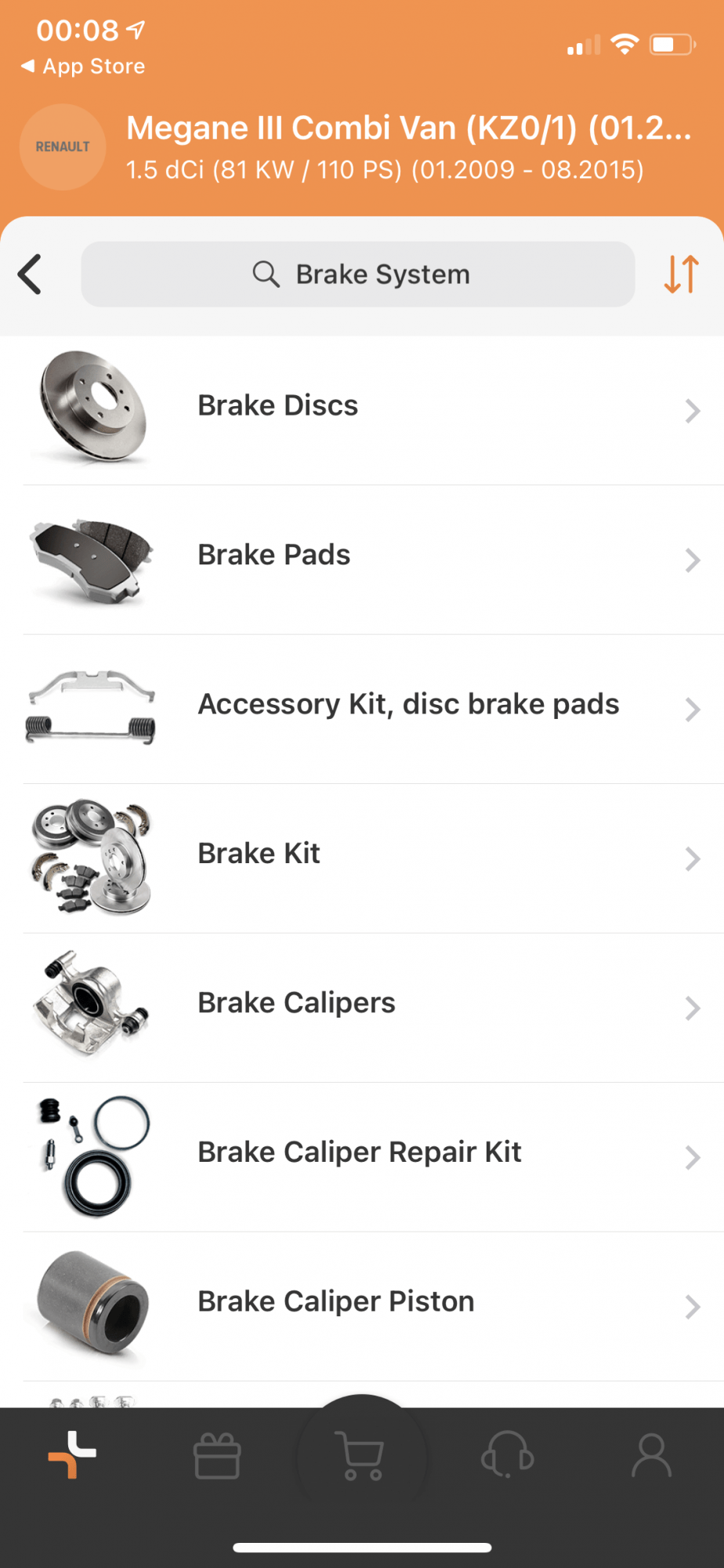Open the shopping cart
Image resolution: width=724 pixels, height=1568 pixels.
click(361, 1456)
